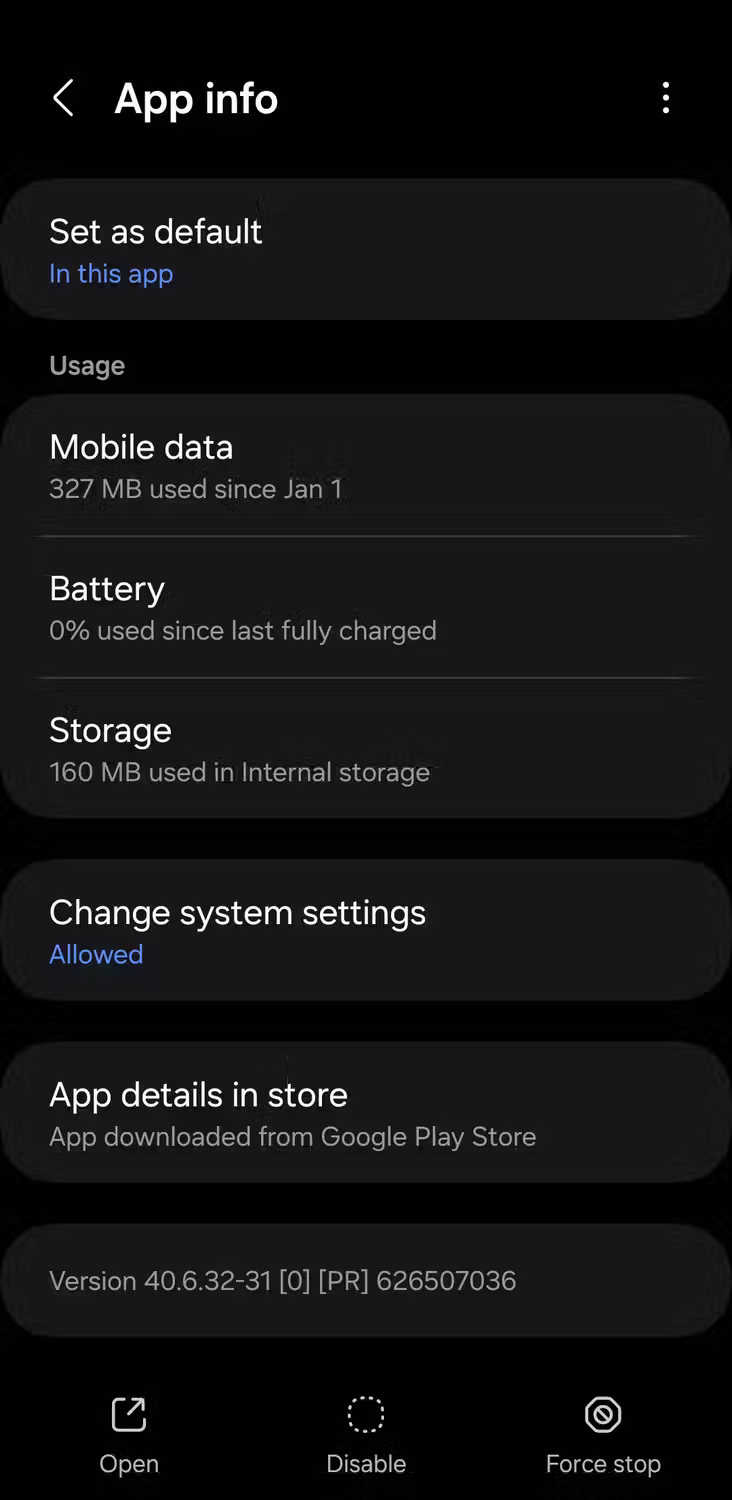Image resolution: width=732 pixels, height=1500 pixels.
Task: View Mobile data usage details
Action: point(366,466)
